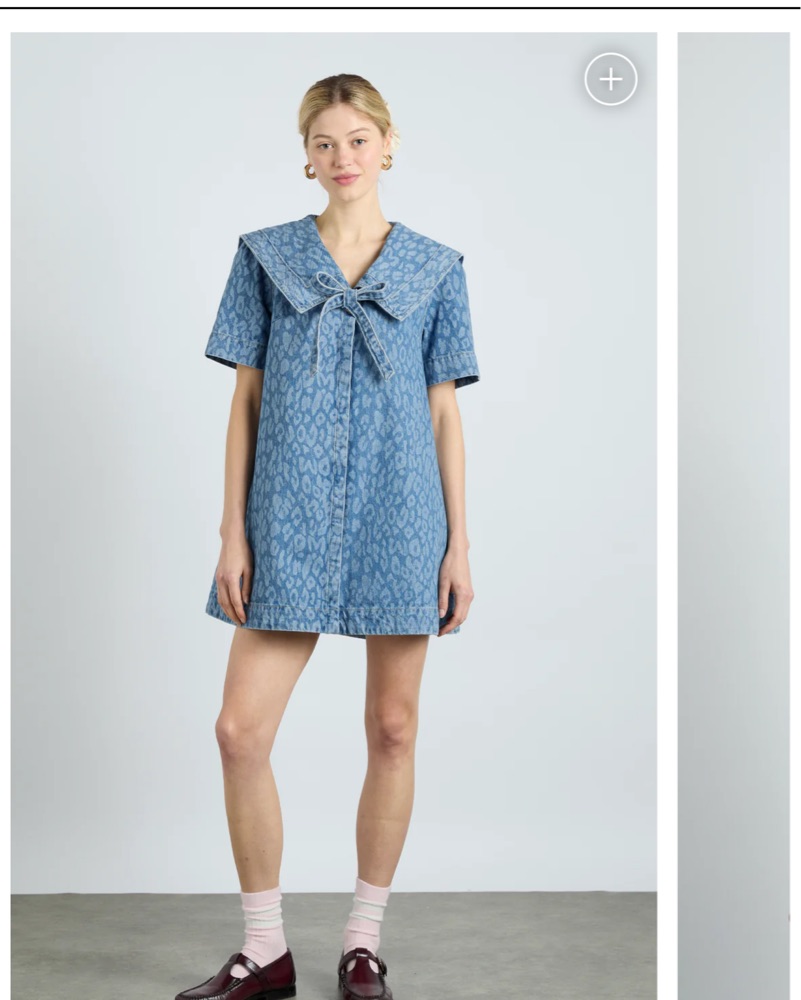
Task: Tap the plus icon to enlarge photo
Action: point(611,79)
